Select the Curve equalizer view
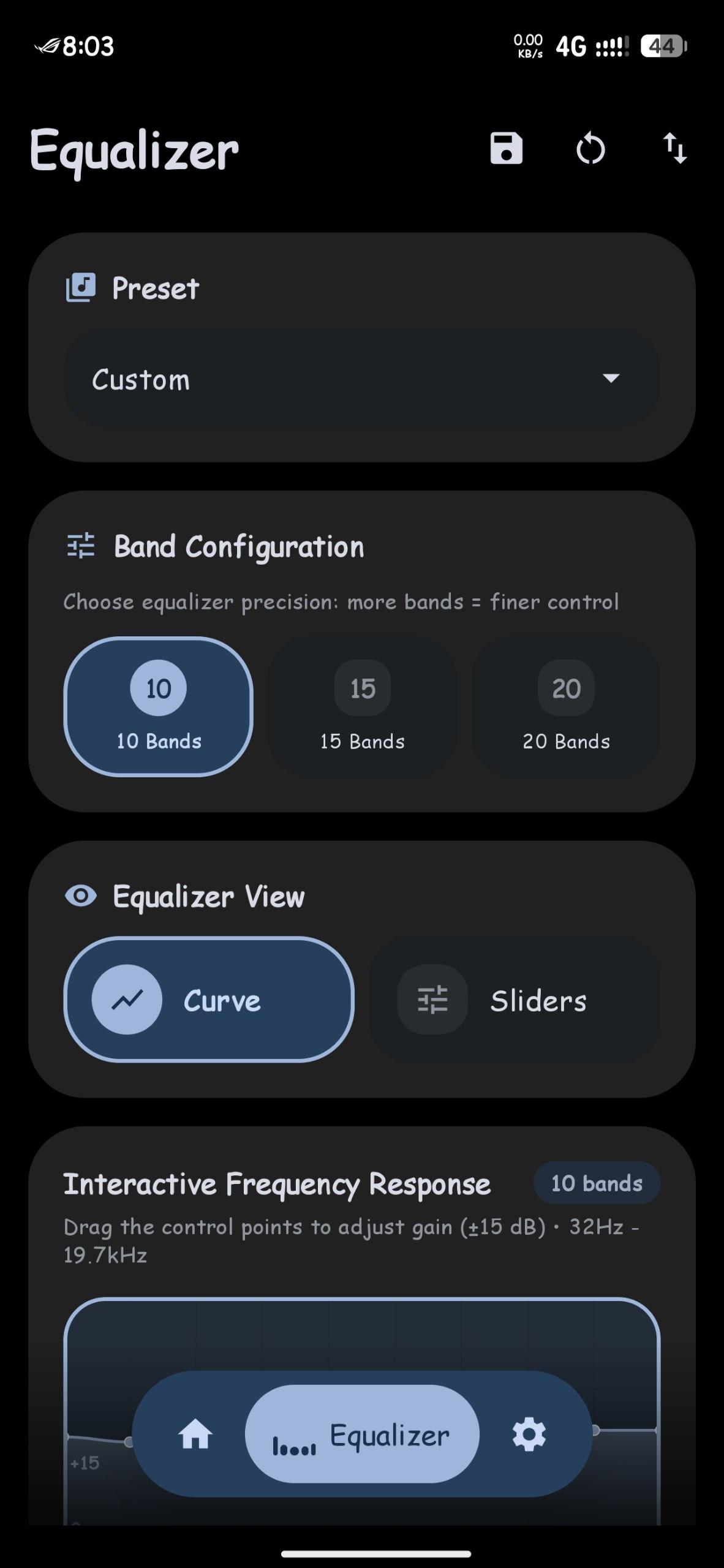 pyautogui.click(x=209, y=1000)
